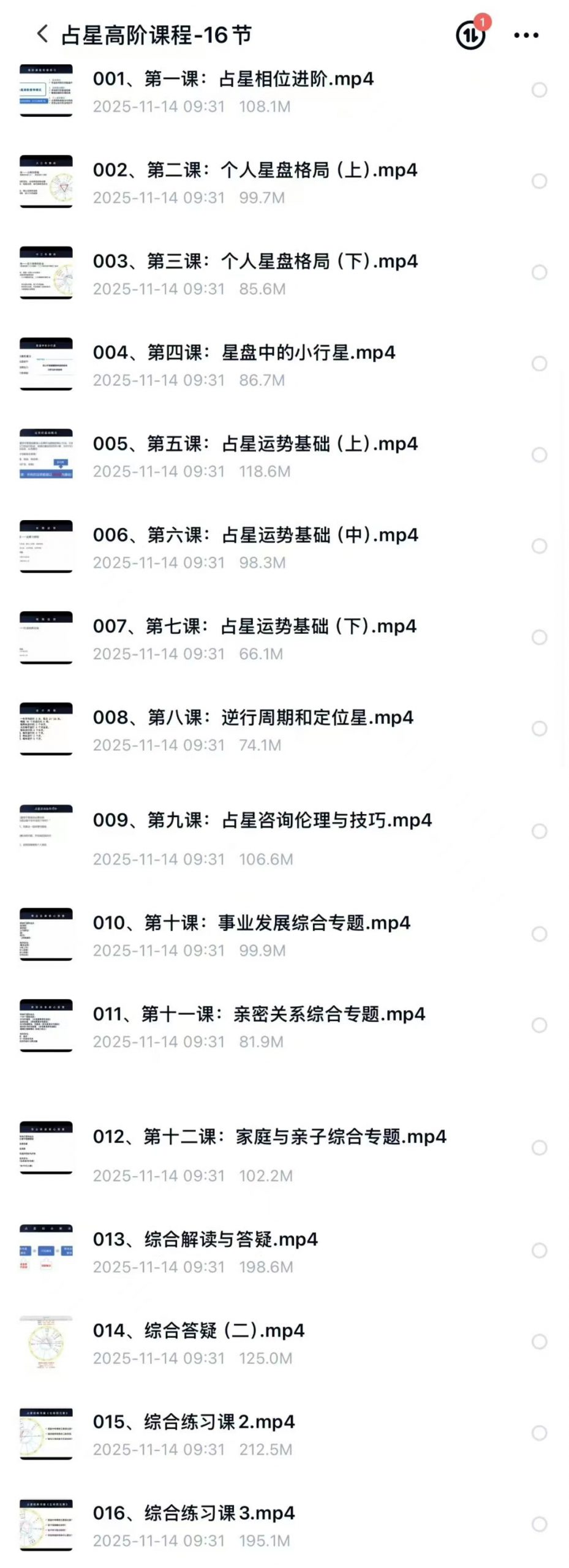Select the circle for 011 亲密关系综合专题
This screenshot has height=1568, width=569.
click(x=539, y=1025)
